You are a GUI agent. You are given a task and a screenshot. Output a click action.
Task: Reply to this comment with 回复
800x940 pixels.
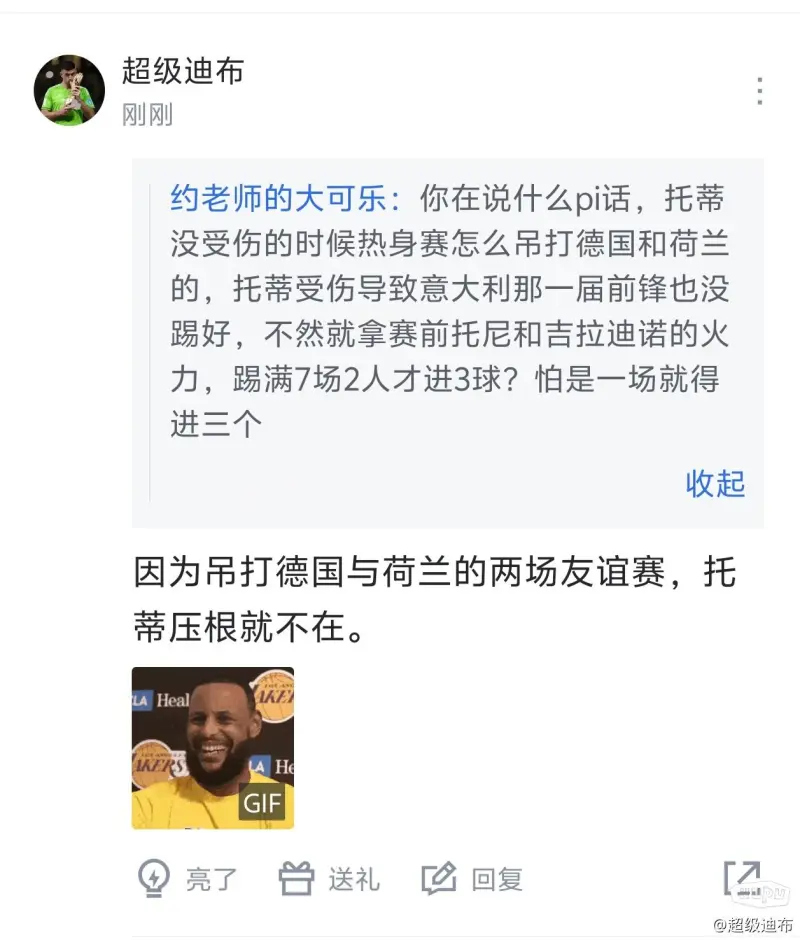(472, 879)
